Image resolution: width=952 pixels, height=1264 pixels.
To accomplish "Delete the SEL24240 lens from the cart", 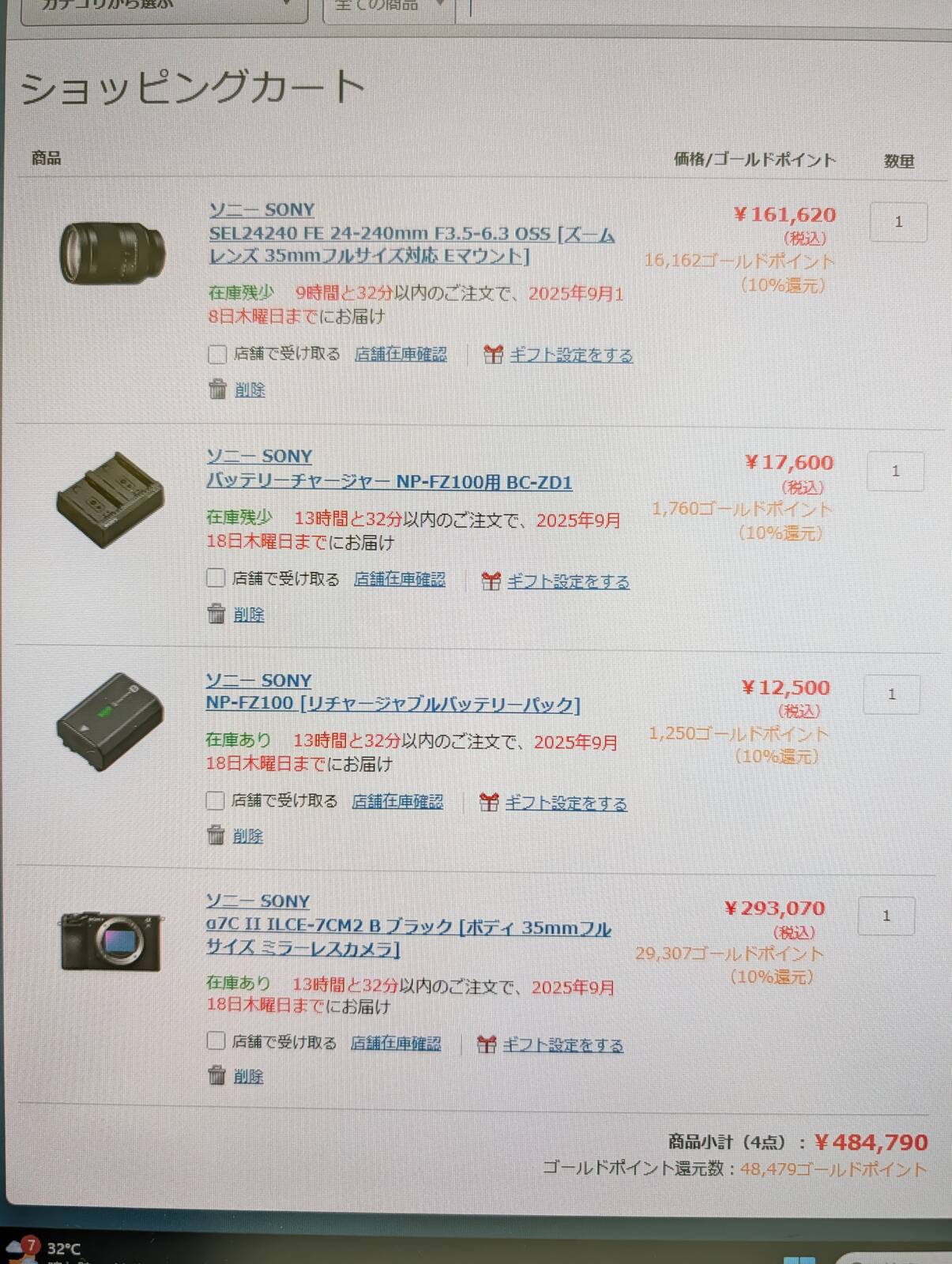I will 249,389.
